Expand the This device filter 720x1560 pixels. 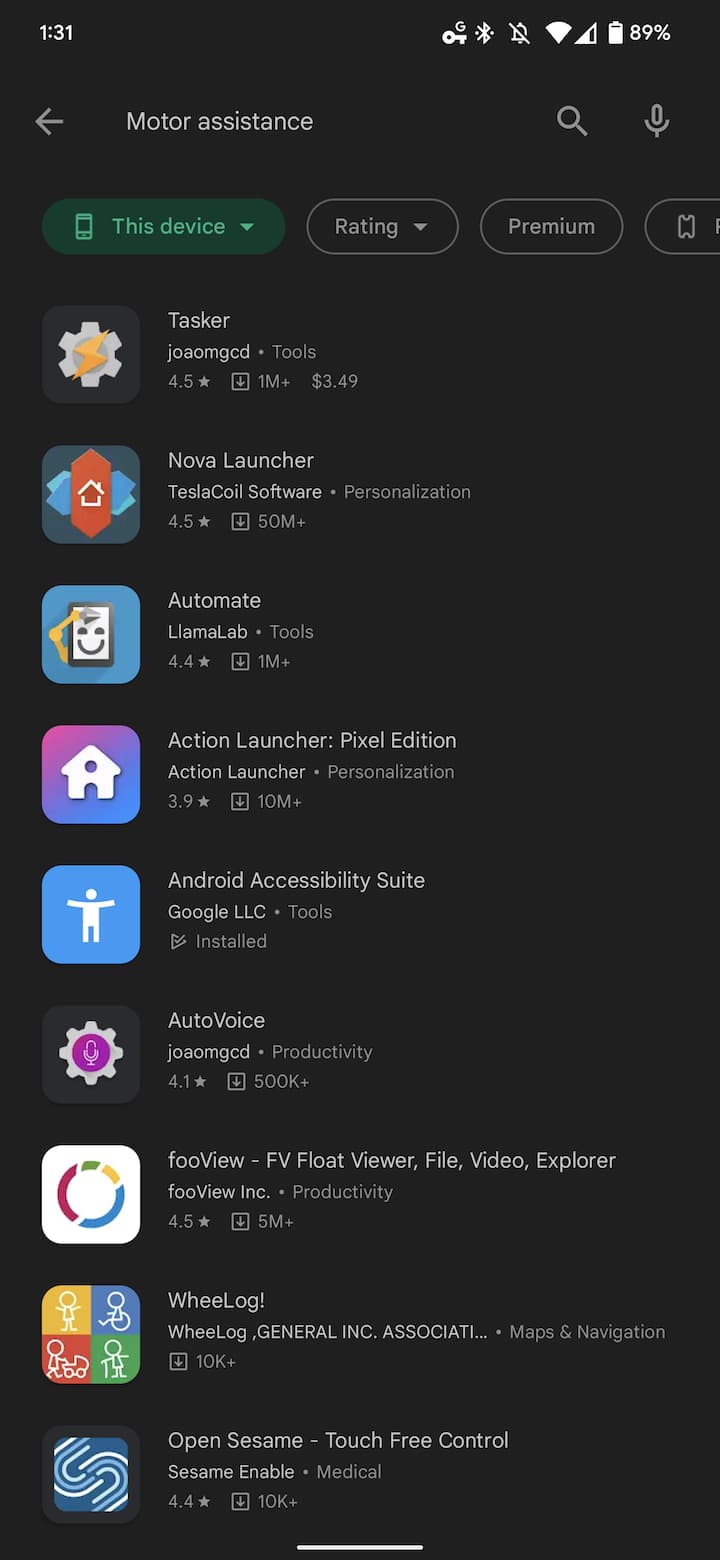point(164,227)
